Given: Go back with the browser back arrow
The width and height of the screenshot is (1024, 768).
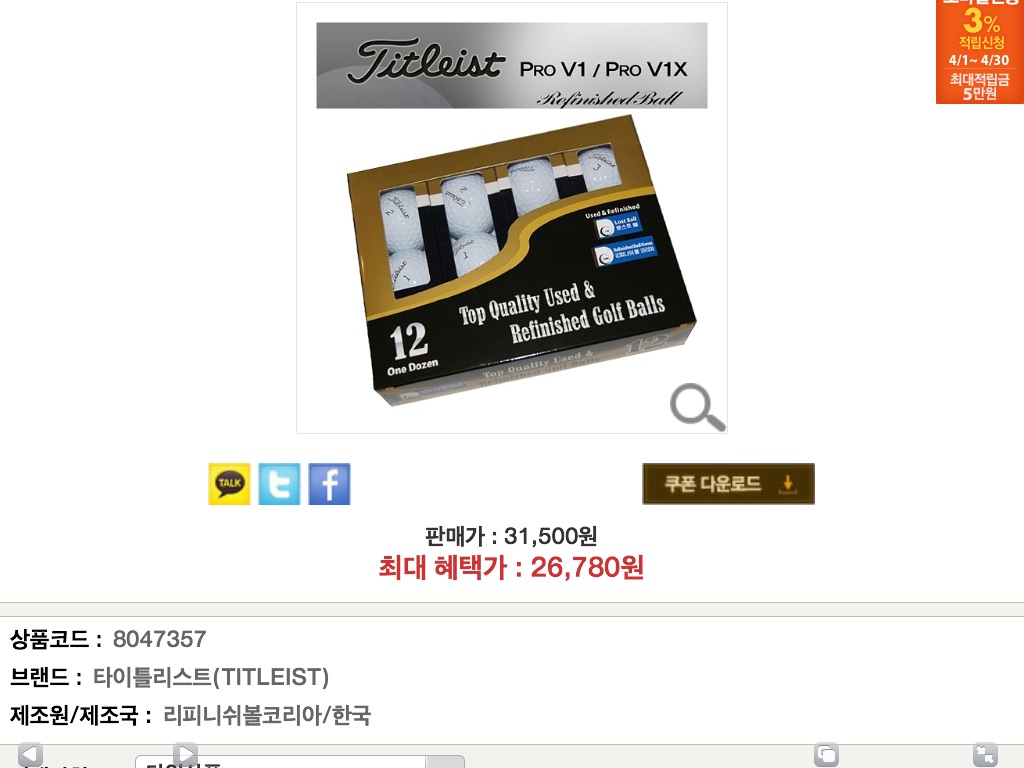Looking at the screenshot, I should tap(30, 755).
